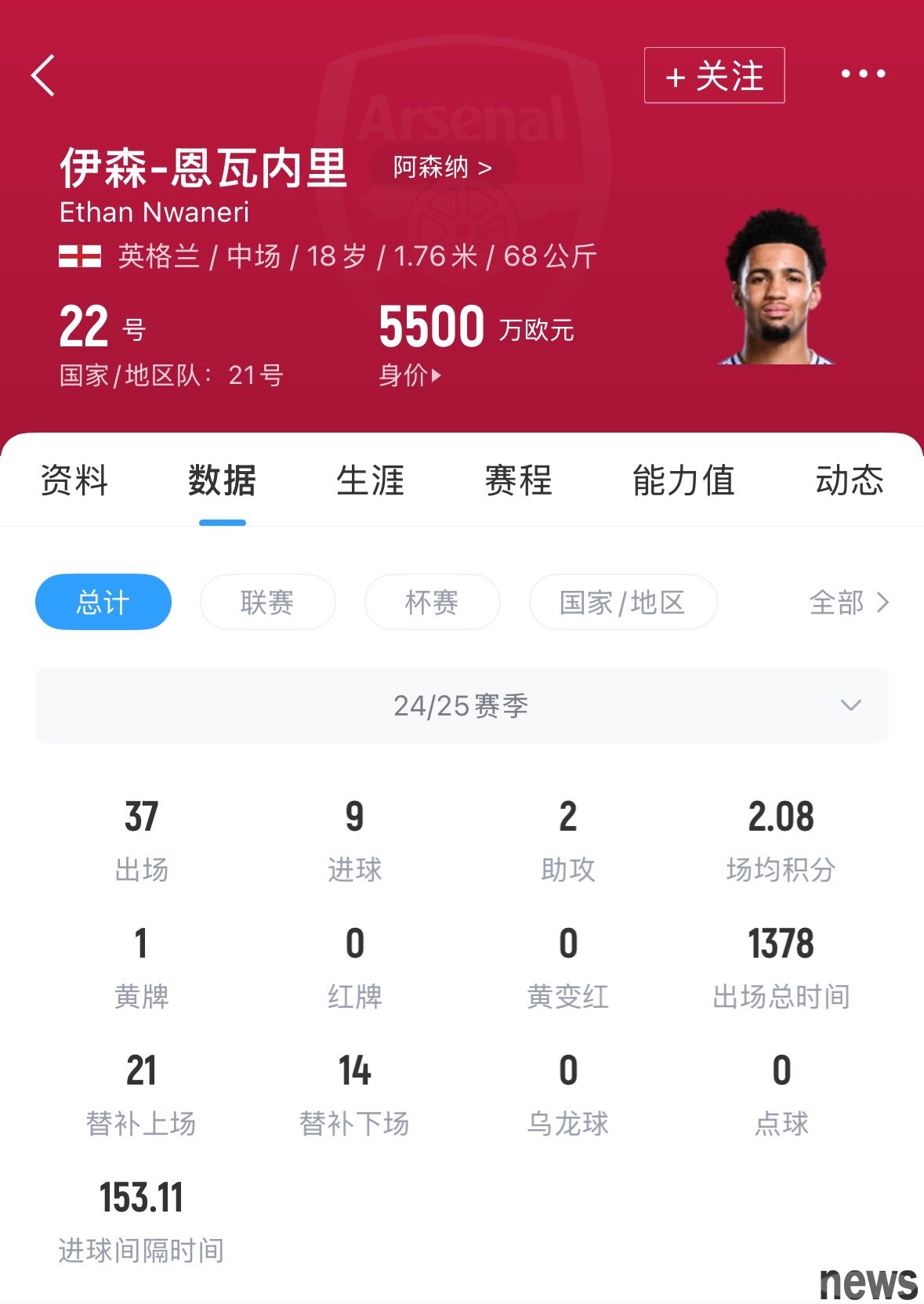The height and width of the screenshot is (1304, 924).
Task: Select the 总计 filter chip
Action: 103,602
